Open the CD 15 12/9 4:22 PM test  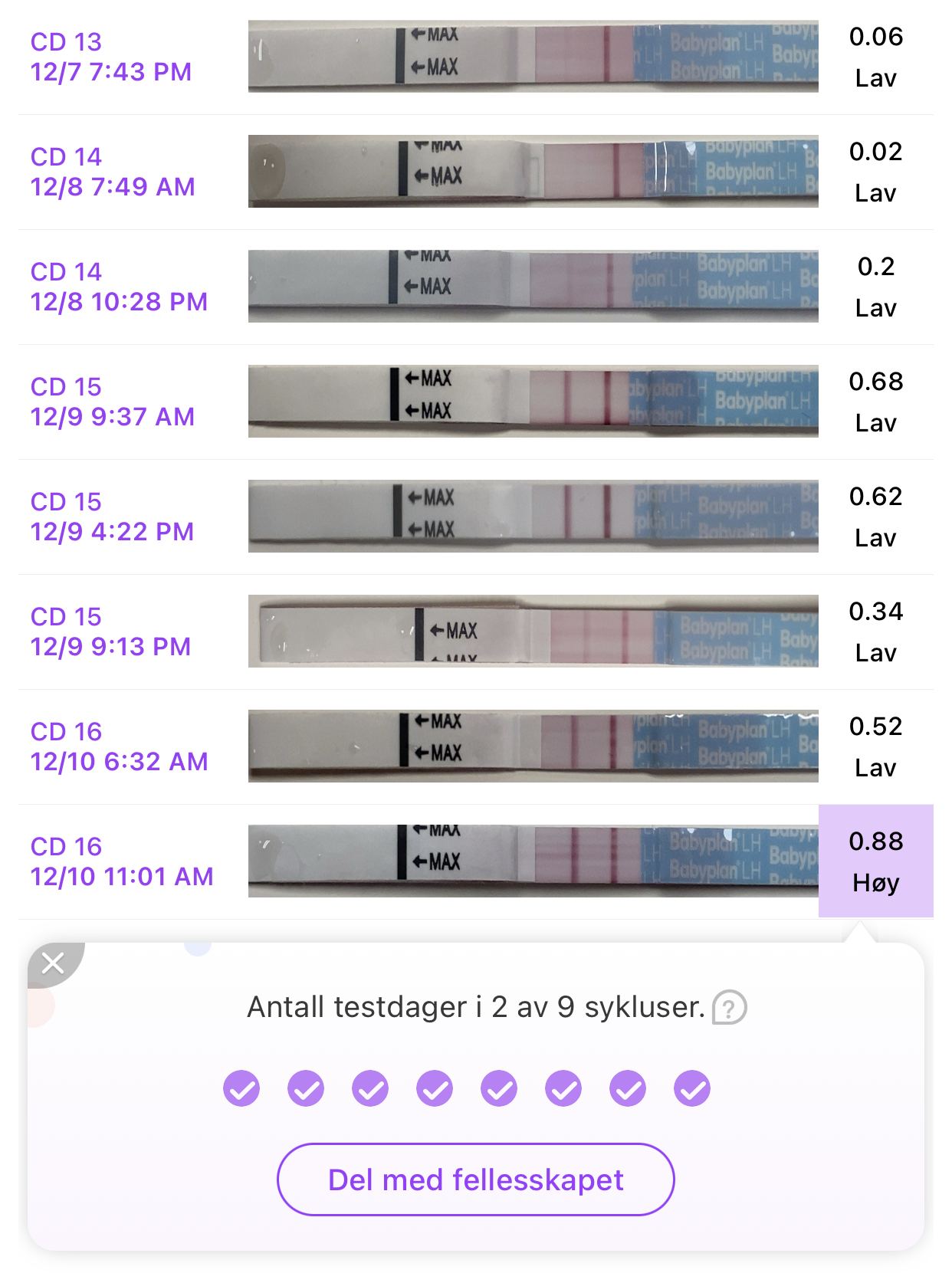tap(475, 517)
